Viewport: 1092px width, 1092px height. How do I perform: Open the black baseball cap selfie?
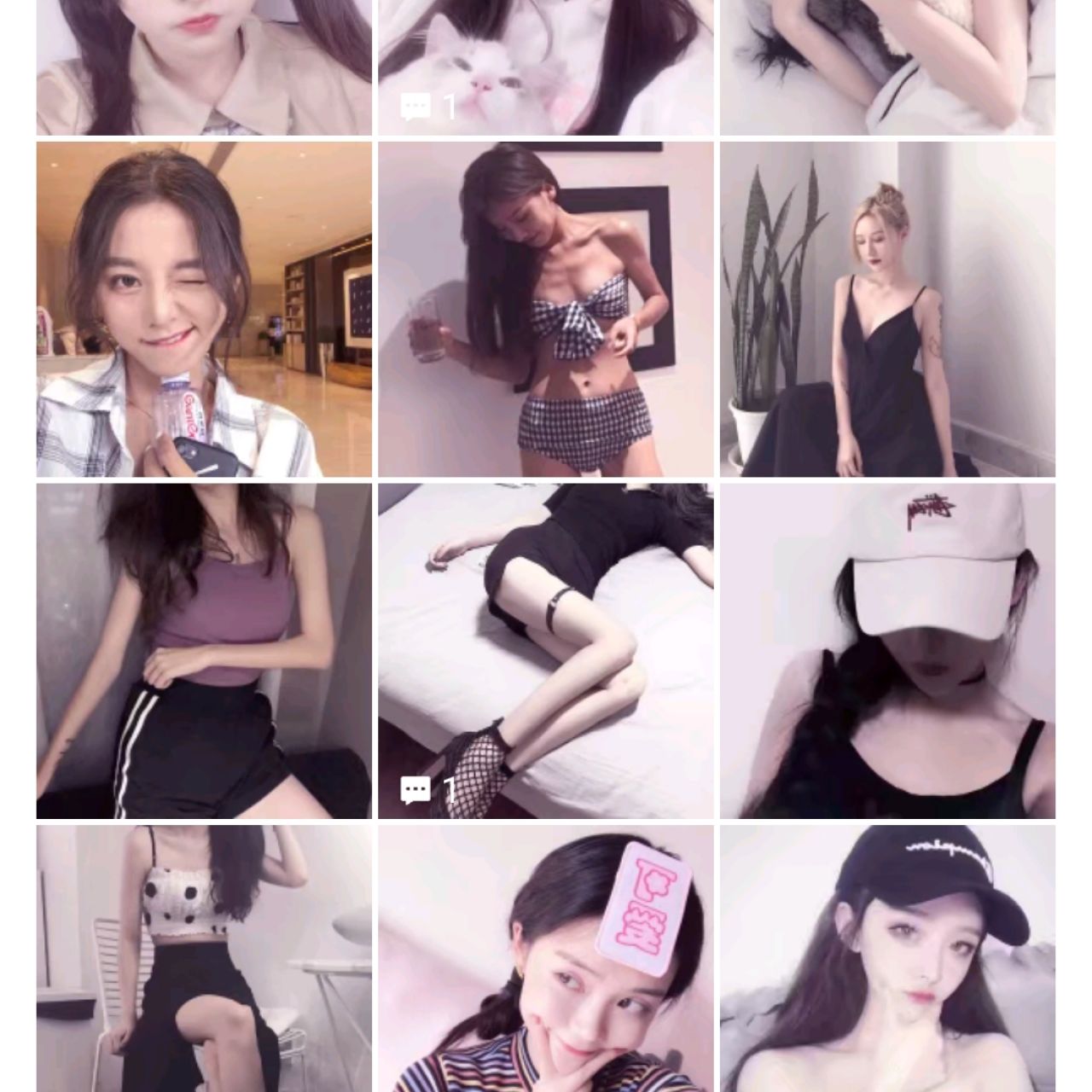pyautogui.click(x=887, y=958)
